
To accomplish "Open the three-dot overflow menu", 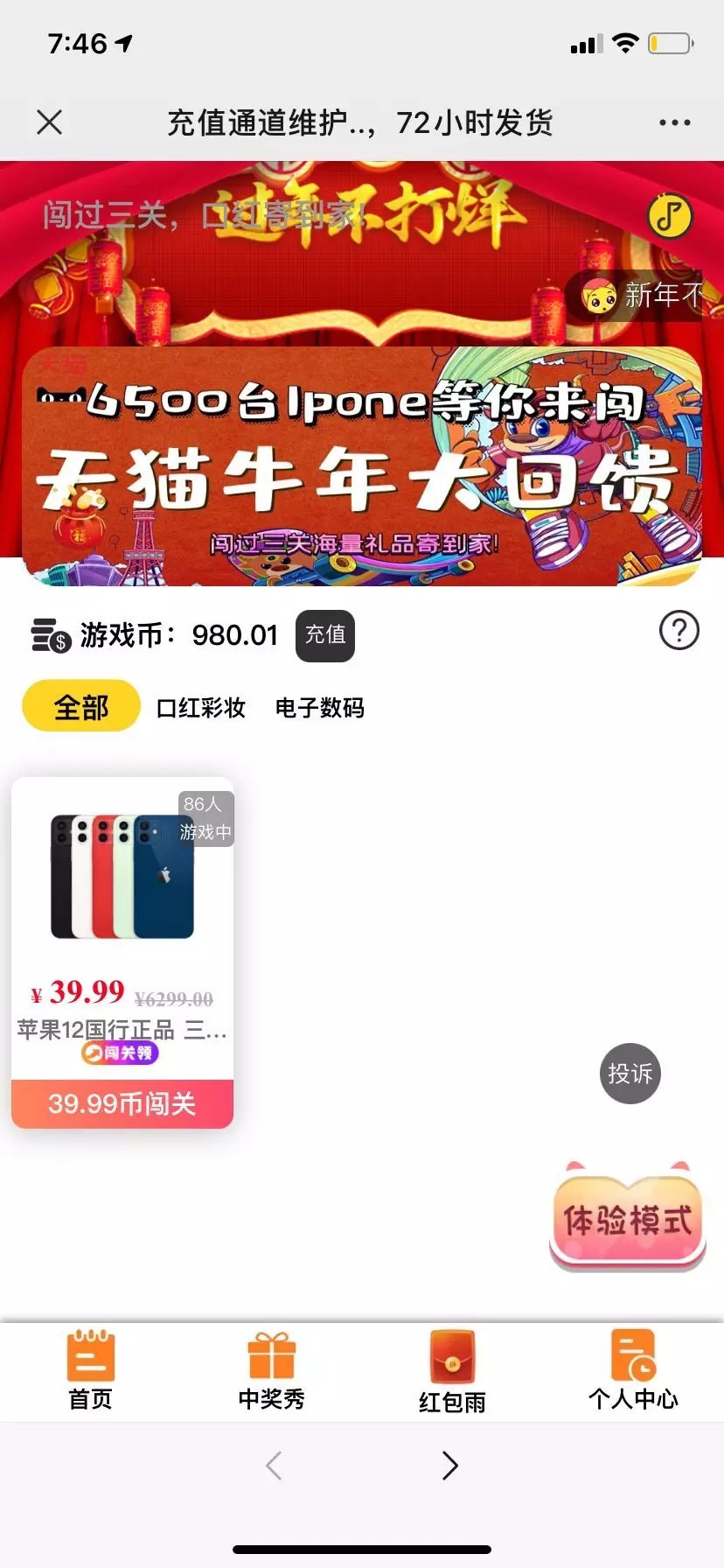I will pyautogui.click(x=674, y=122).
